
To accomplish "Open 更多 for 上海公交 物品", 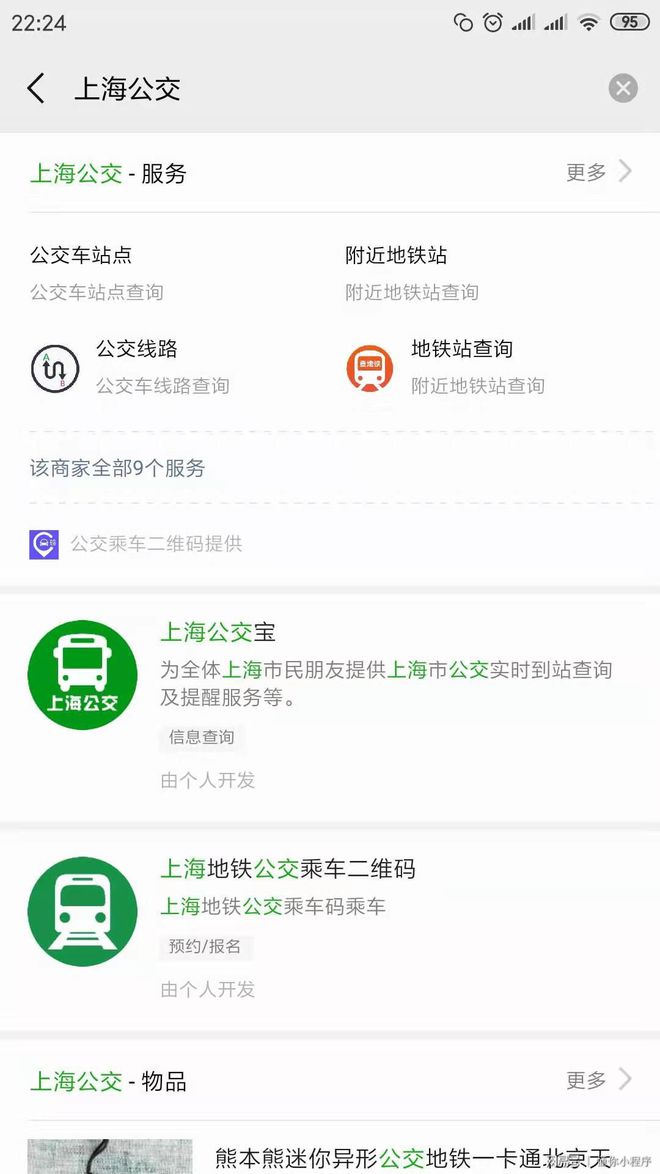I will [x=599, y=1080].
